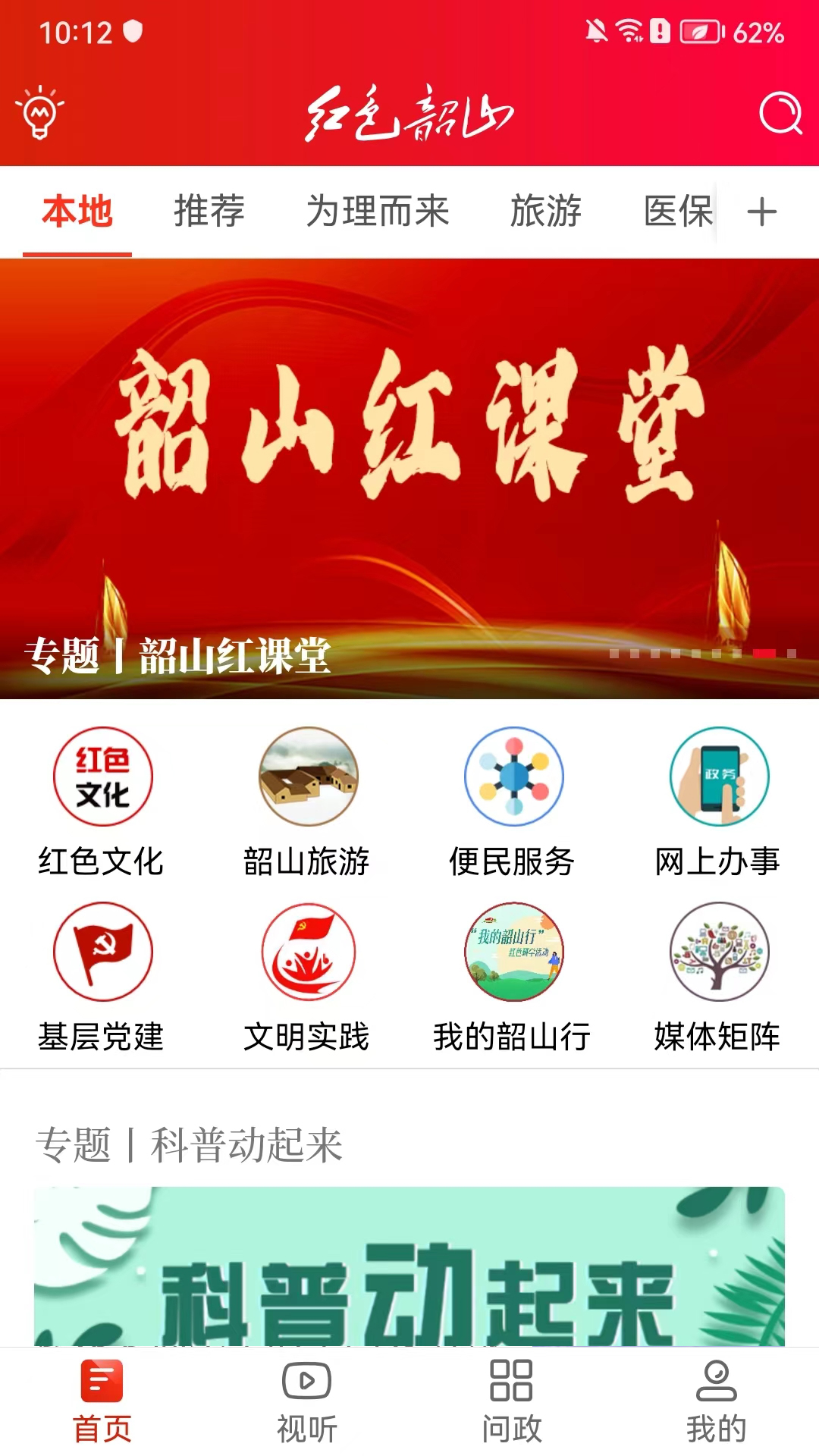
Task: Switch to the 推荐 tab
Action: (x=209, y=213)
